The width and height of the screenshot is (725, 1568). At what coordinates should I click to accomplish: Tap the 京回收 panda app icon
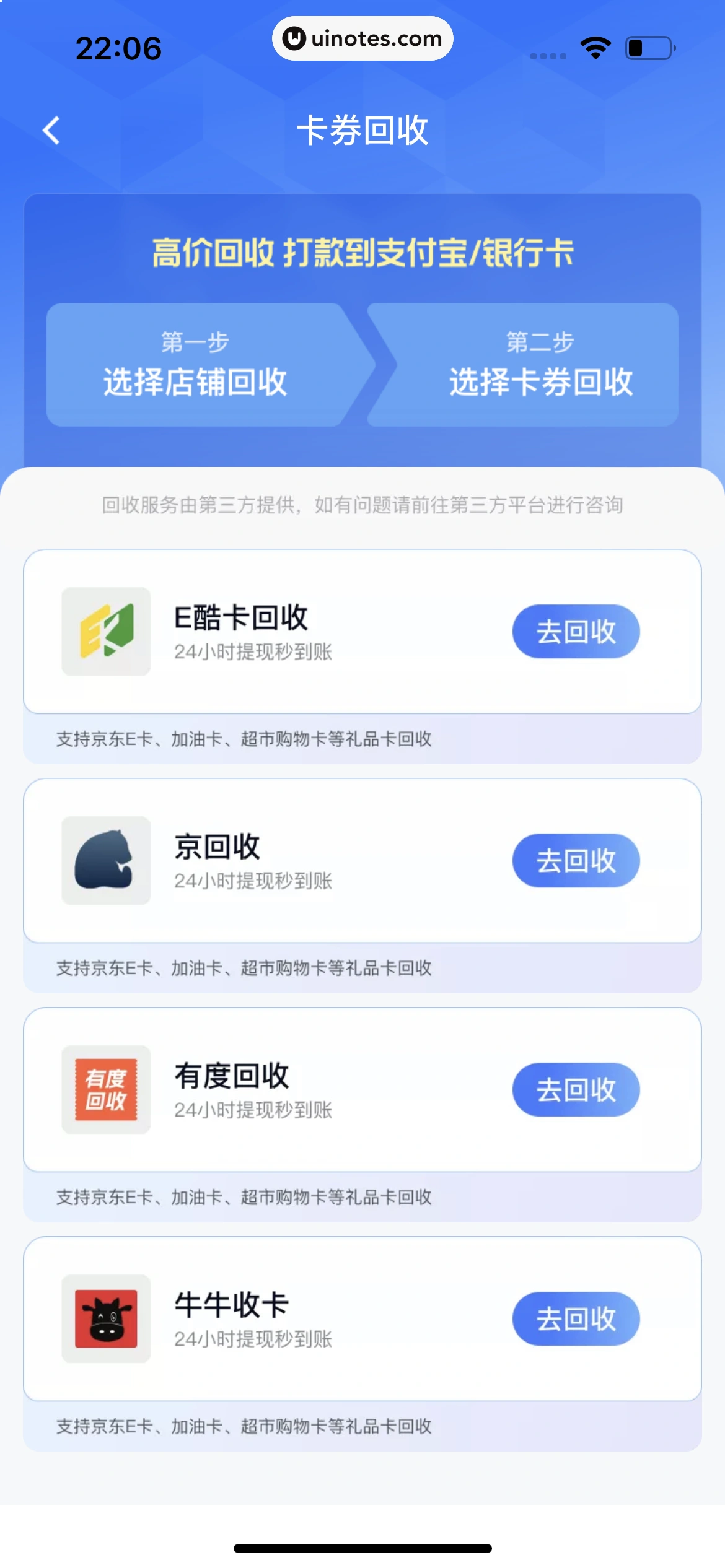point(105,861)
